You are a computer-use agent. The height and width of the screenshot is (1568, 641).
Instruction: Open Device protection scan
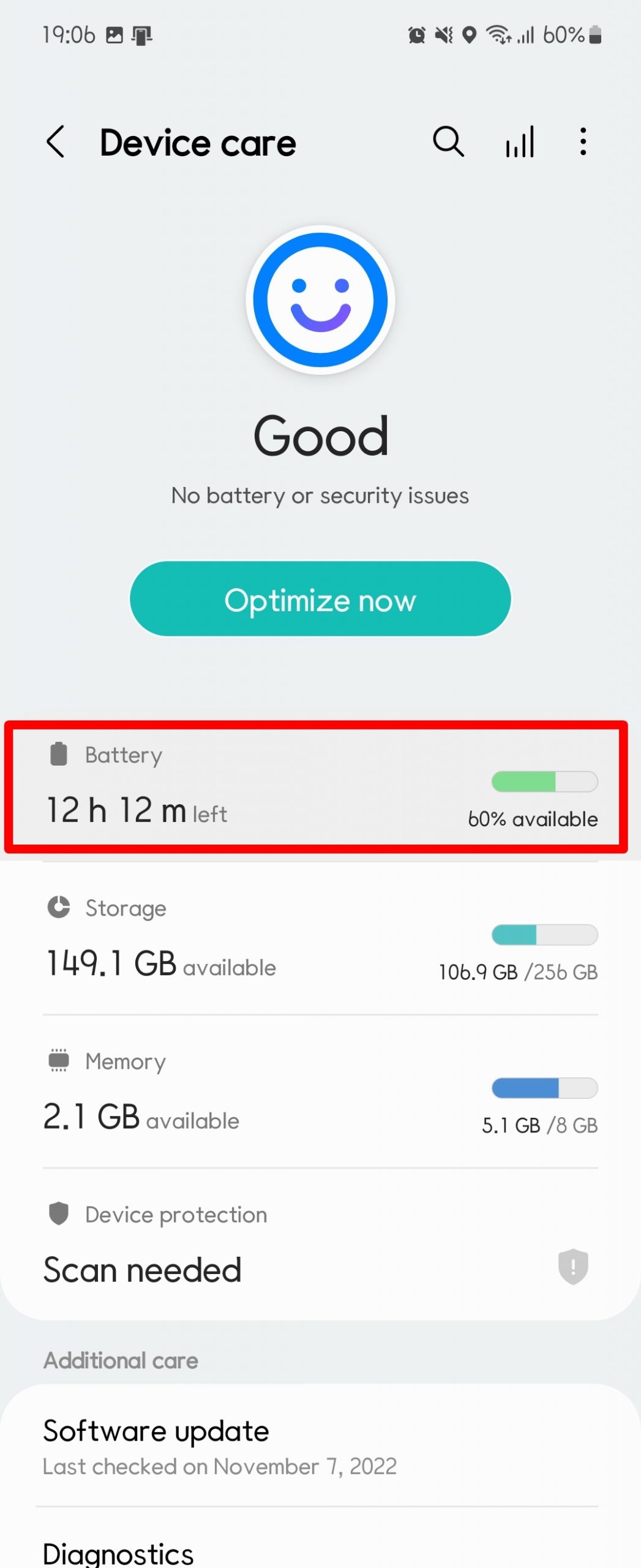tap(320, 1245)
